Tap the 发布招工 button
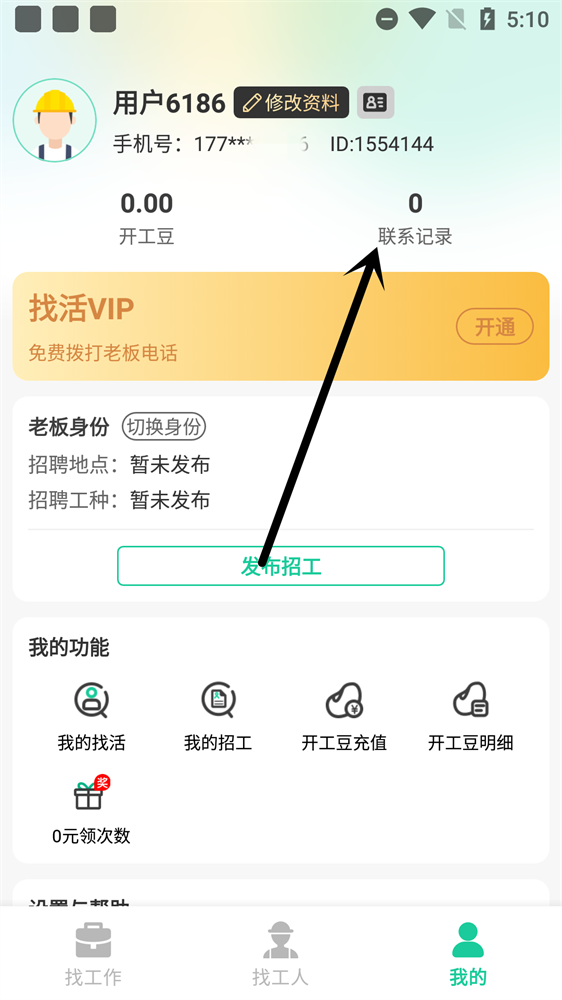This screenshot has height=1000, width=562. click(x=281, y=566)
